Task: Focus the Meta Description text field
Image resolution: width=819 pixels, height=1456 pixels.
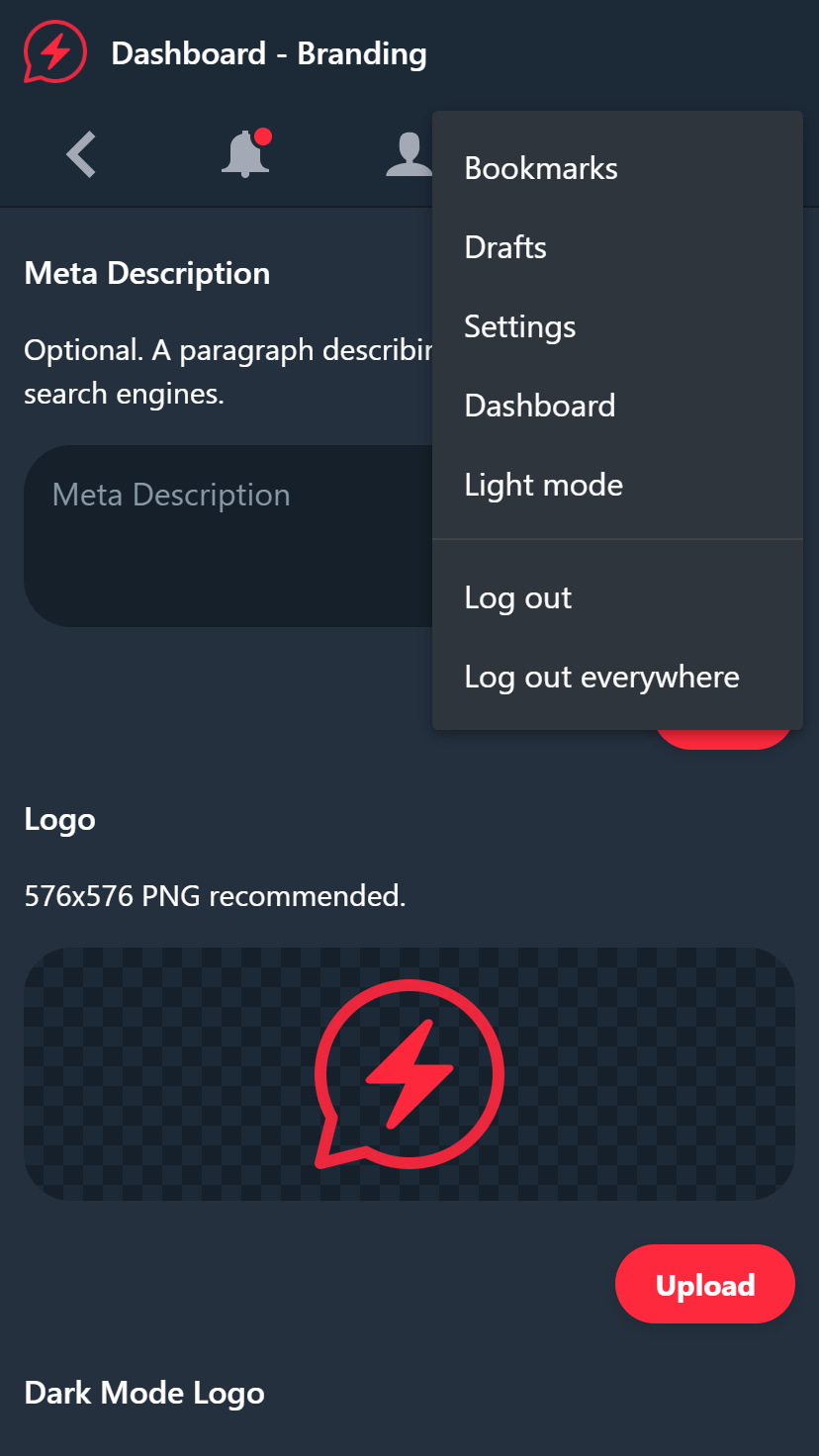Action: tap(227, 535)
